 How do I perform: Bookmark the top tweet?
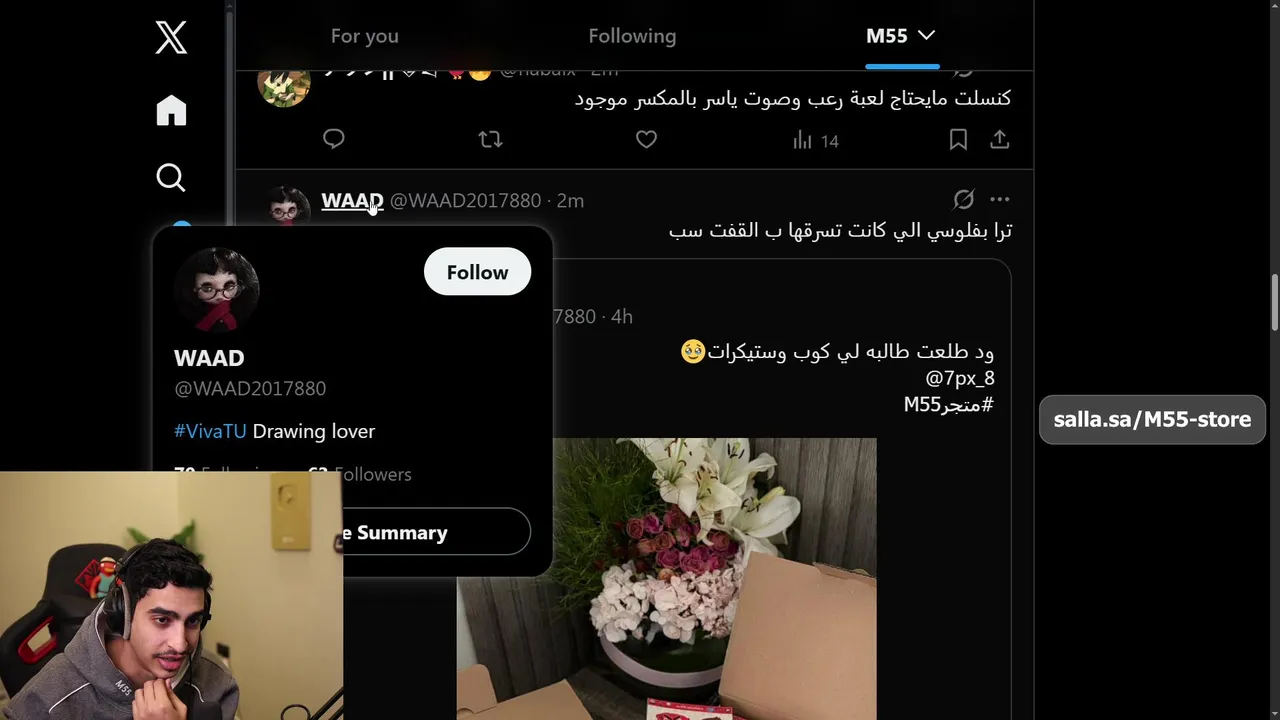pyautogui.click(x=958, y=140)
